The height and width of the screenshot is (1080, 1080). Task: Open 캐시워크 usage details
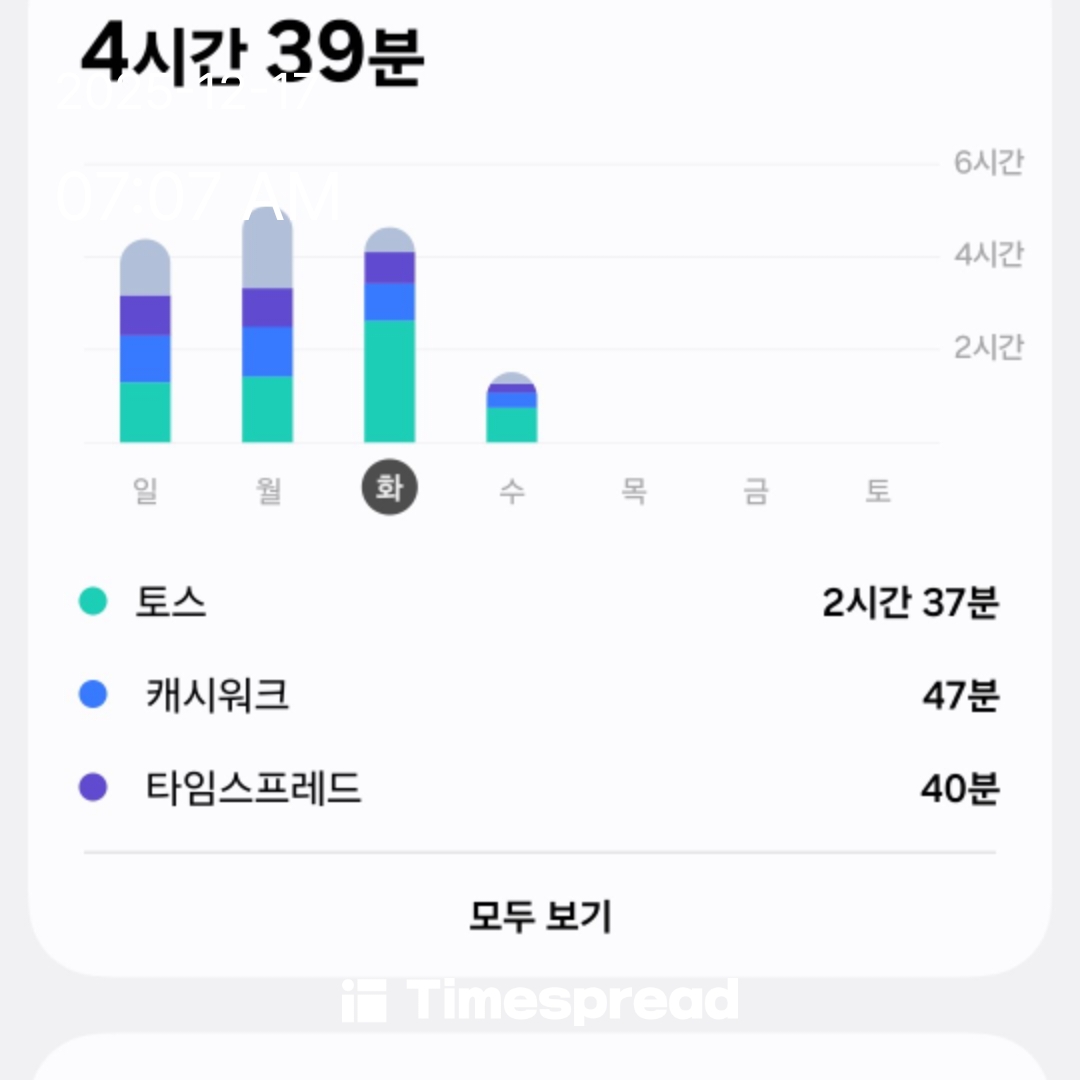click(x=540, y=696)
